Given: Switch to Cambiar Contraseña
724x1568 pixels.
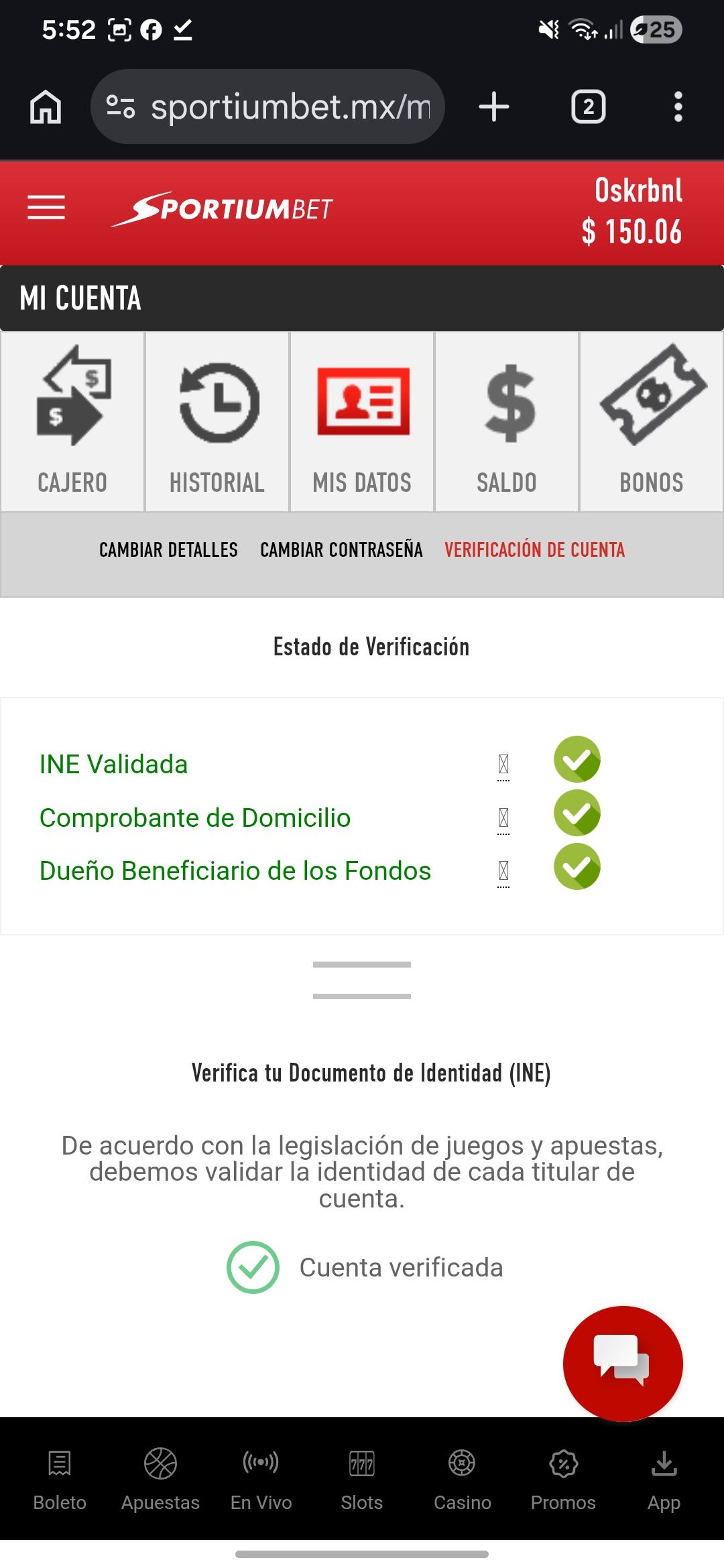Looking at the screenshot, I should click(x=341, y=550).
